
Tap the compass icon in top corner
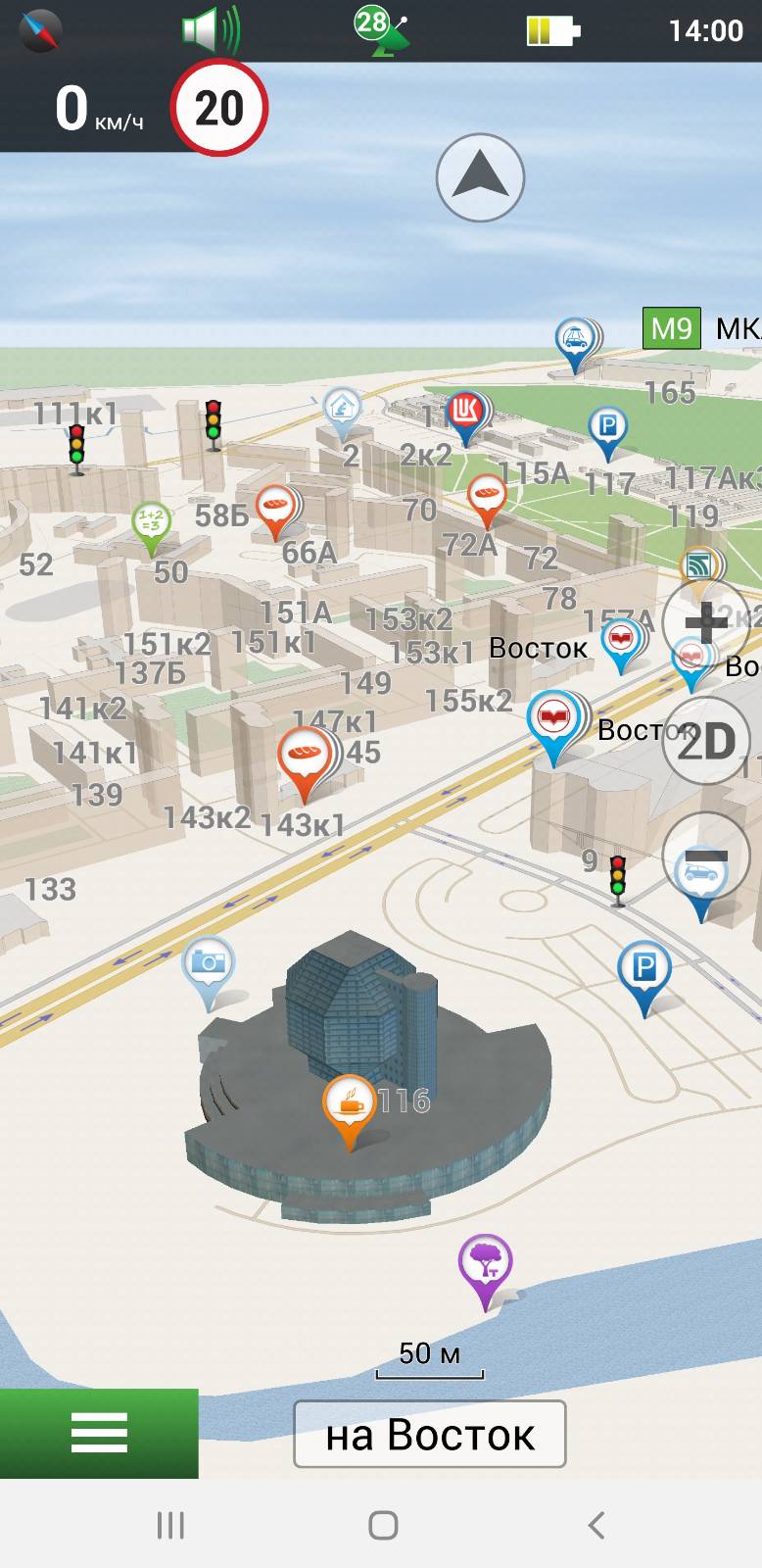pos(40,29)
